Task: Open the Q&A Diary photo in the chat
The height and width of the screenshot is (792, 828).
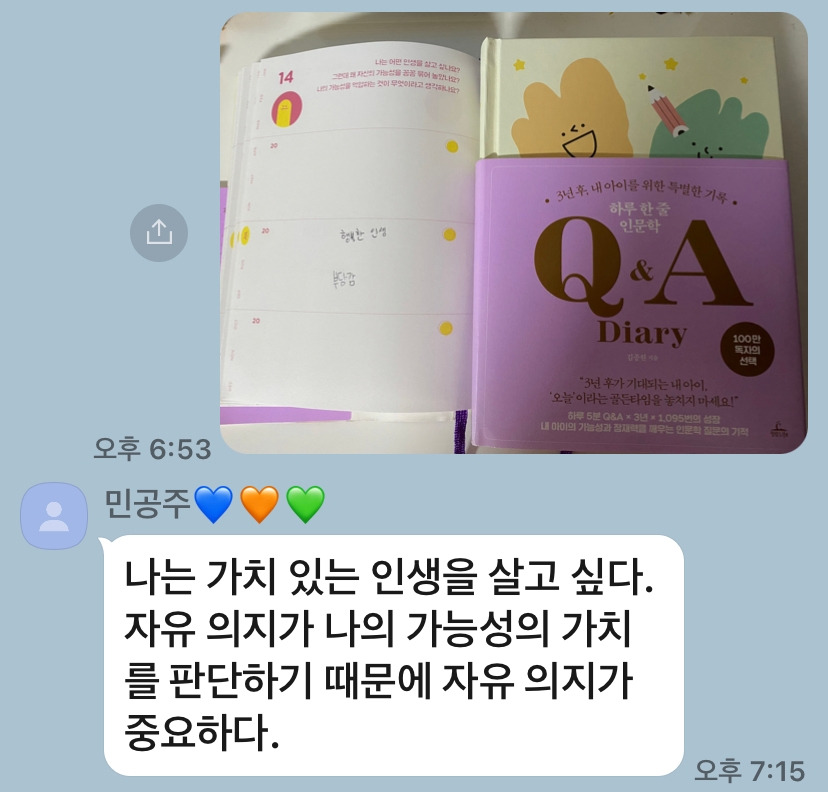Action: click(x=514, y=233)
